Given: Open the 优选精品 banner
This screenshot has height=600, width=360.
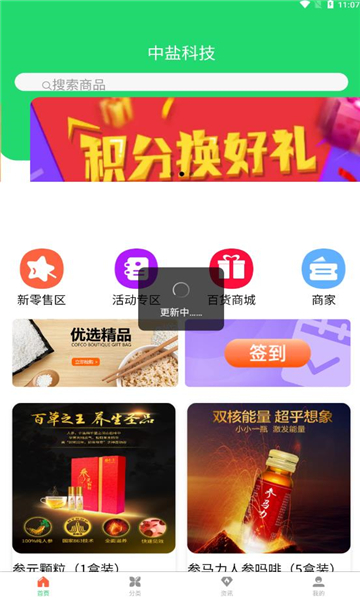Looking at the screenshot, I should [95, 353].
